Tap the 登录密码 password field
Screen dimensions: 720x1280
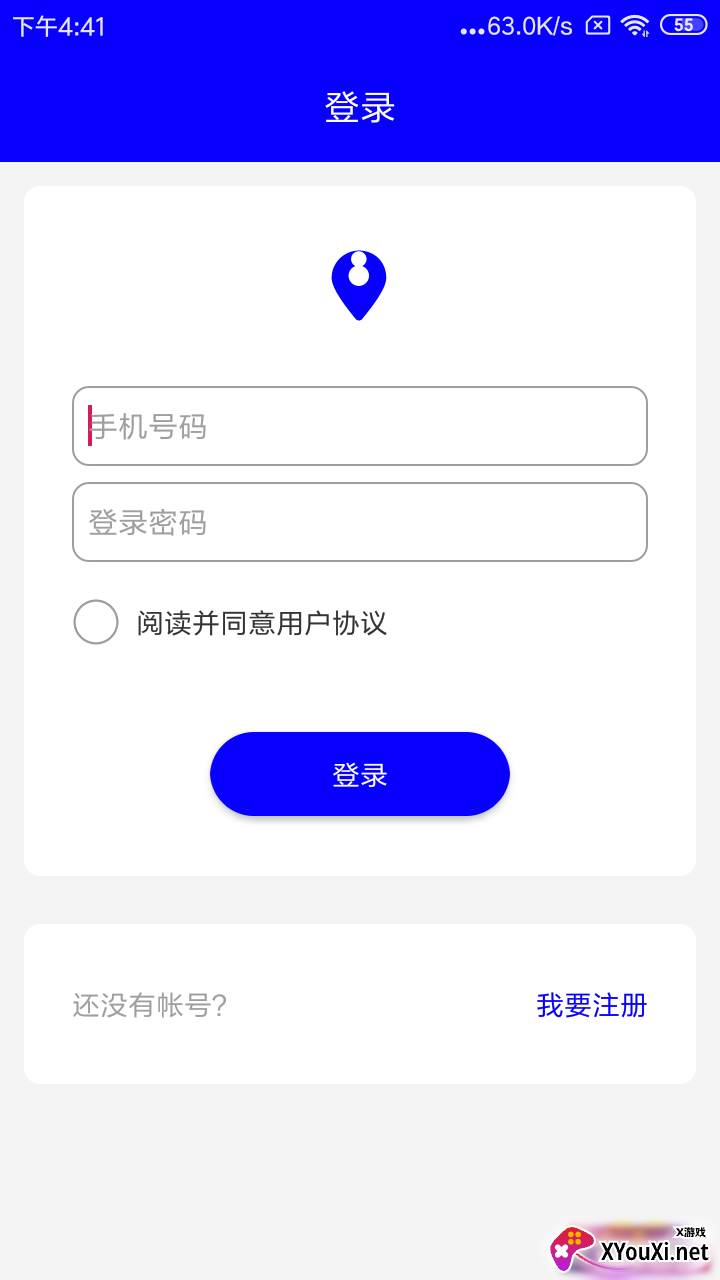click(x=360, y=522)
